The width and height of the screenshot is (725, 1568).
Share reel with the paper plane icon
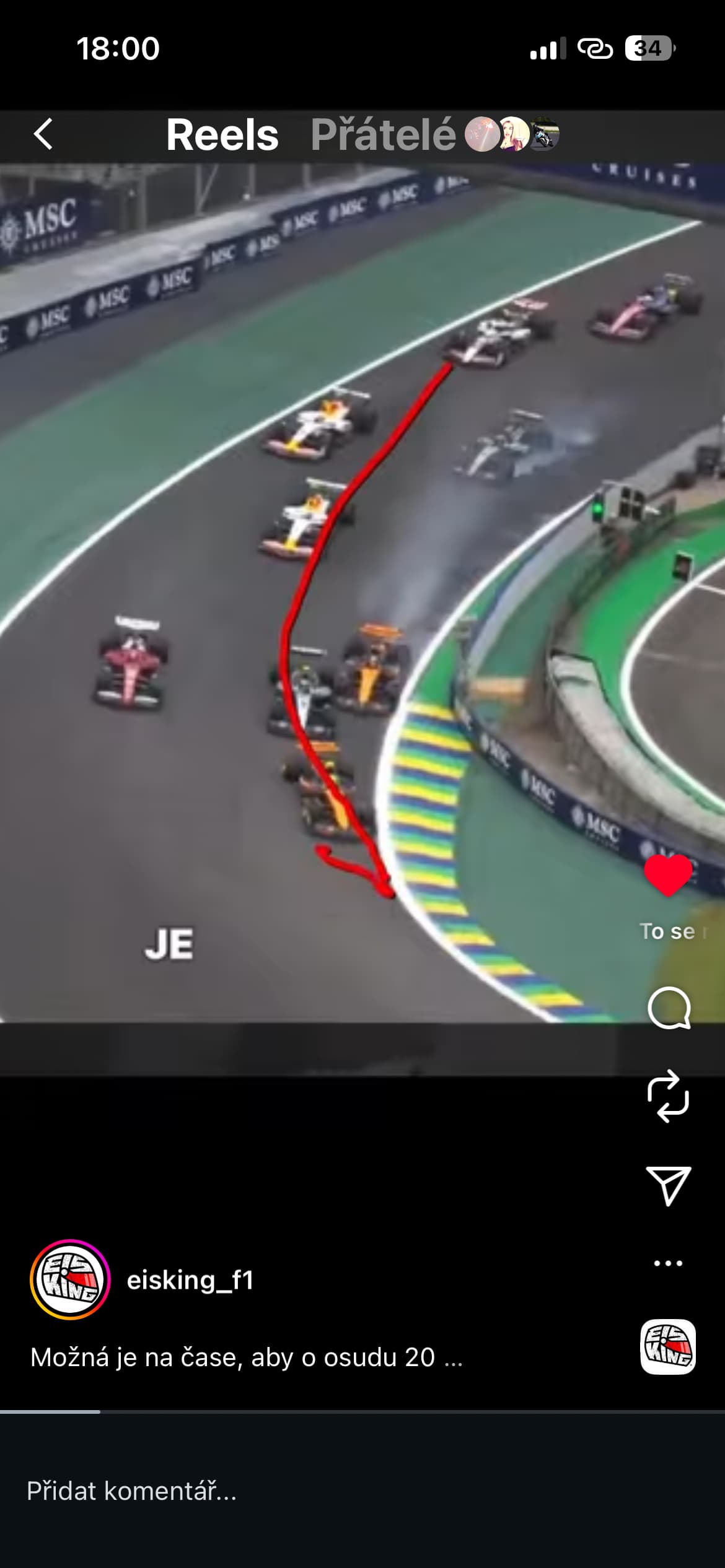tap(668, 1185)
